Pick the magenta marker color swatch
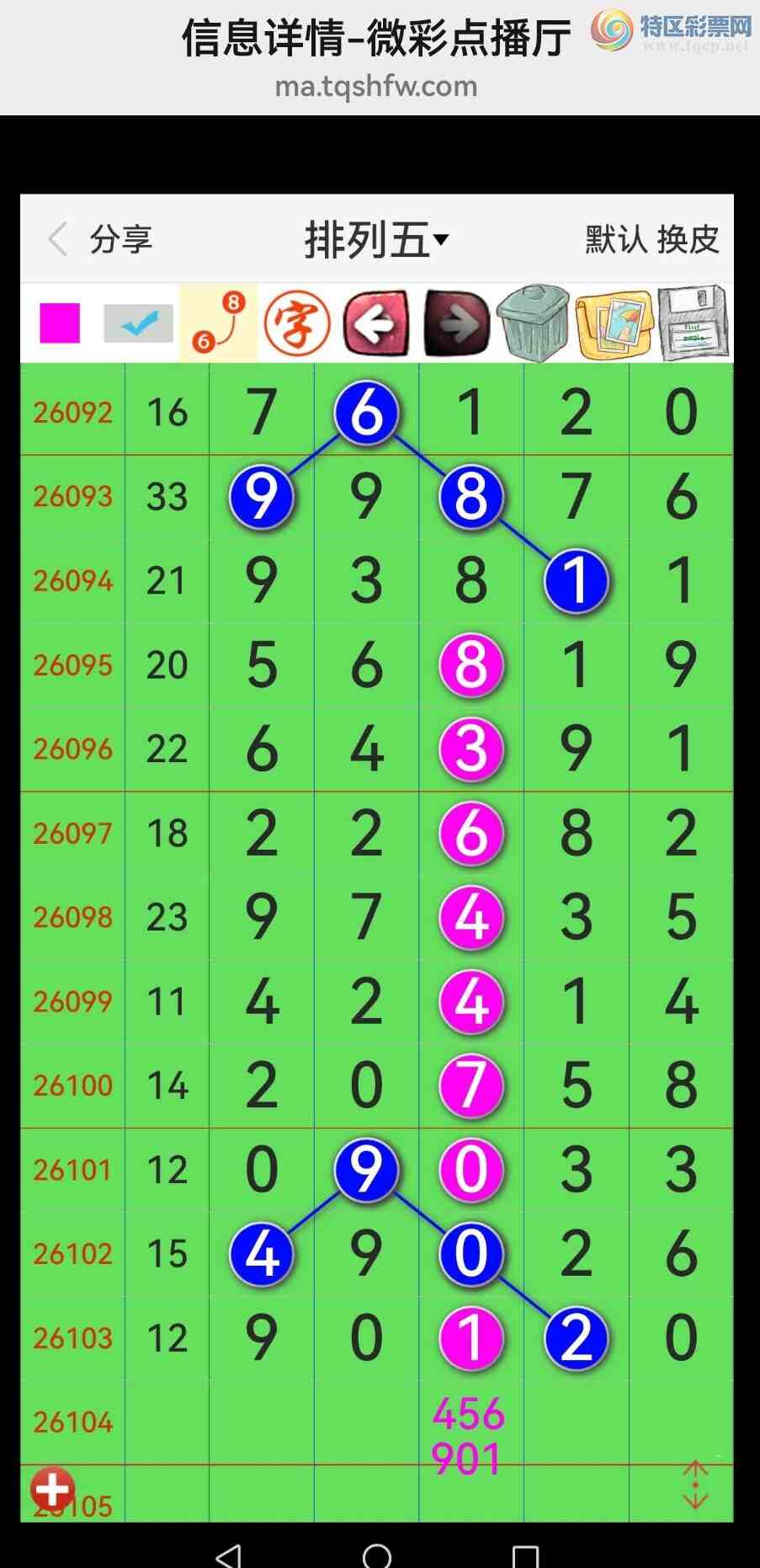The height and width of the screenshot is (1568, 760). click(x=60, y=323)
